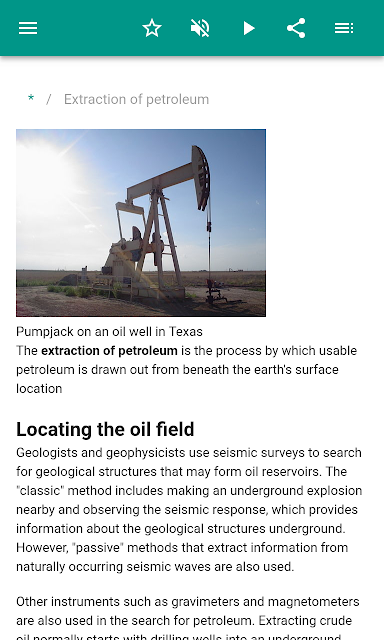Screen dimensions: 384x640
Task: Open the hamburger drawer menu
Action: pyautogui.click(x=28, y=28)
